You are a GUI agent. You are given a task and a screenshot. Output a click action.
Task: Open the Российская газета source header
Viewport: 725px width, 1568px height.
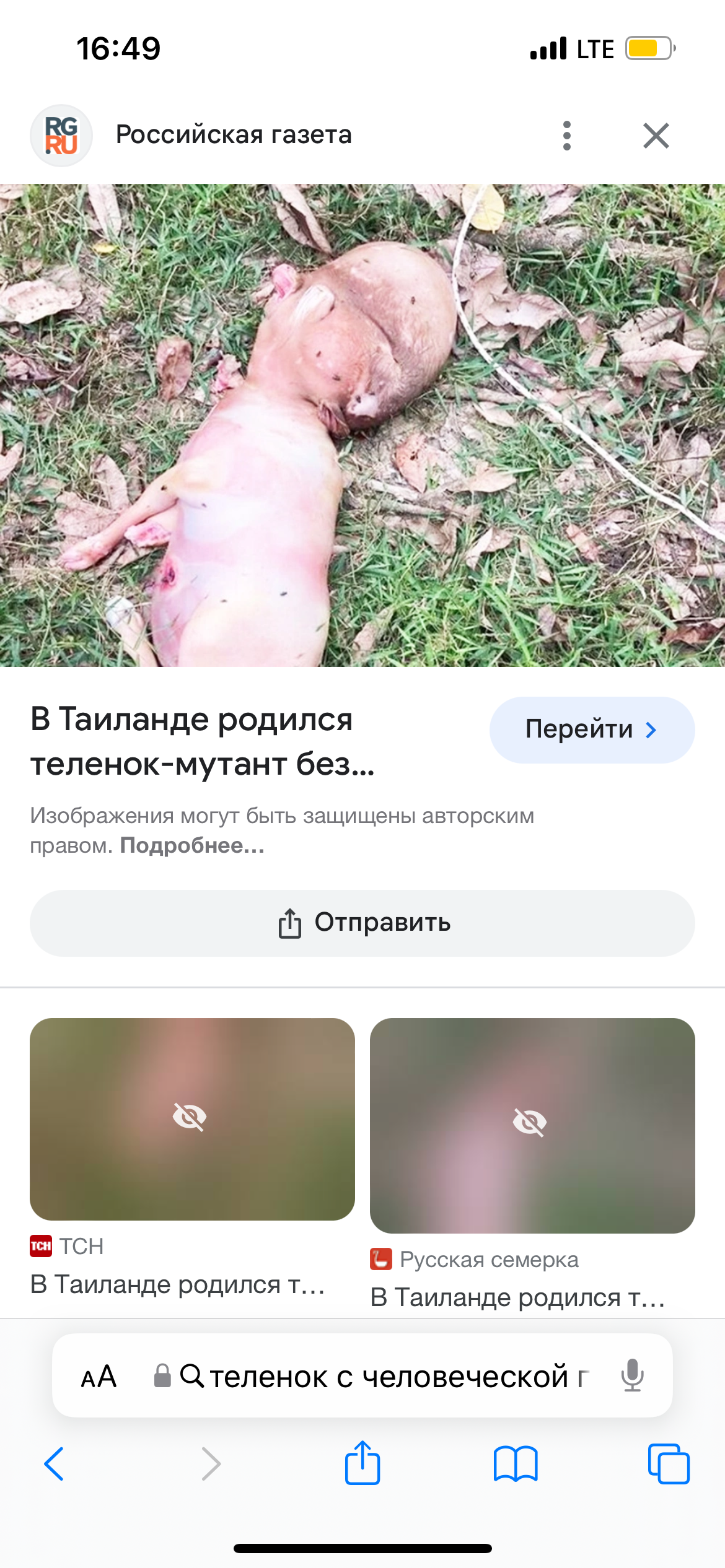(x=233, y=135)
